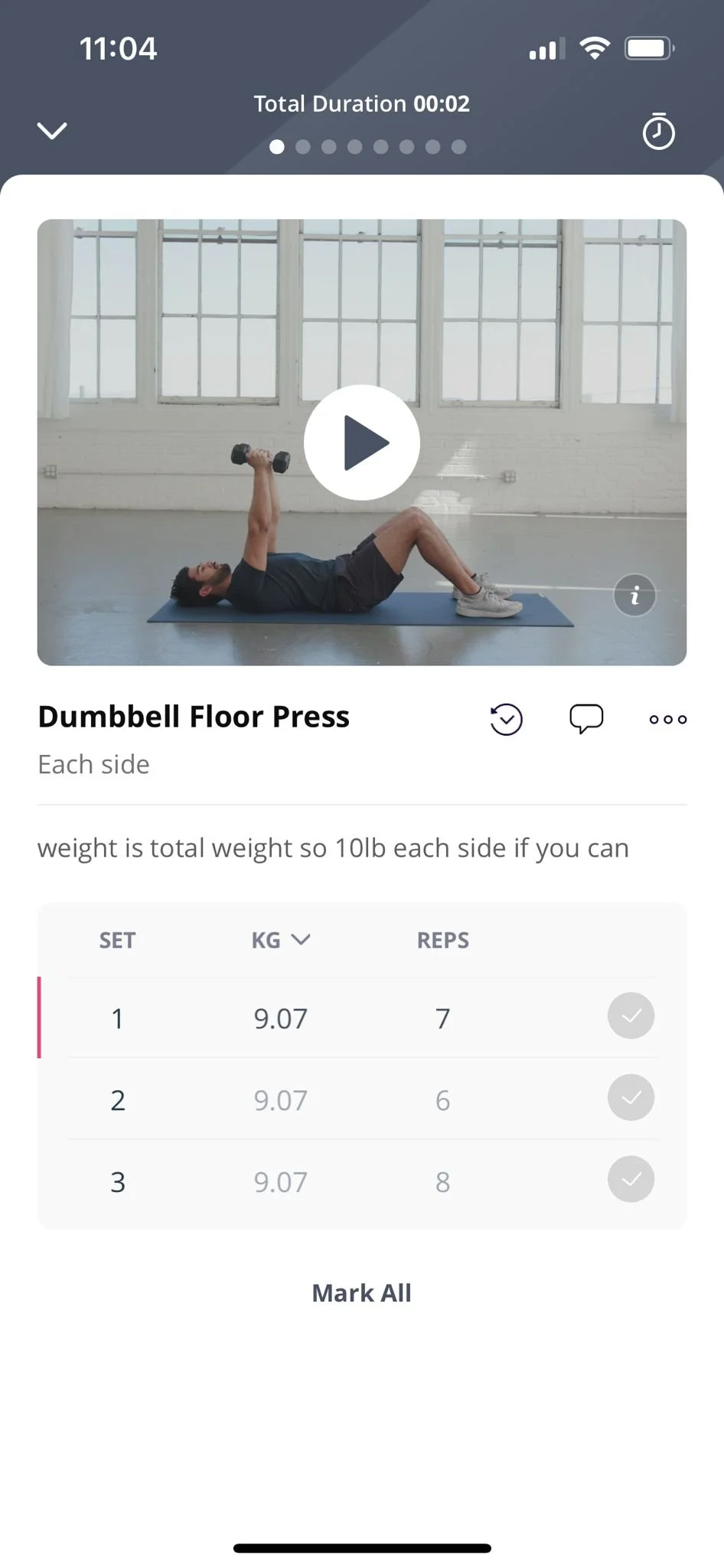
Task: Open the three-dot more options menu
Action: pos(668,720)
